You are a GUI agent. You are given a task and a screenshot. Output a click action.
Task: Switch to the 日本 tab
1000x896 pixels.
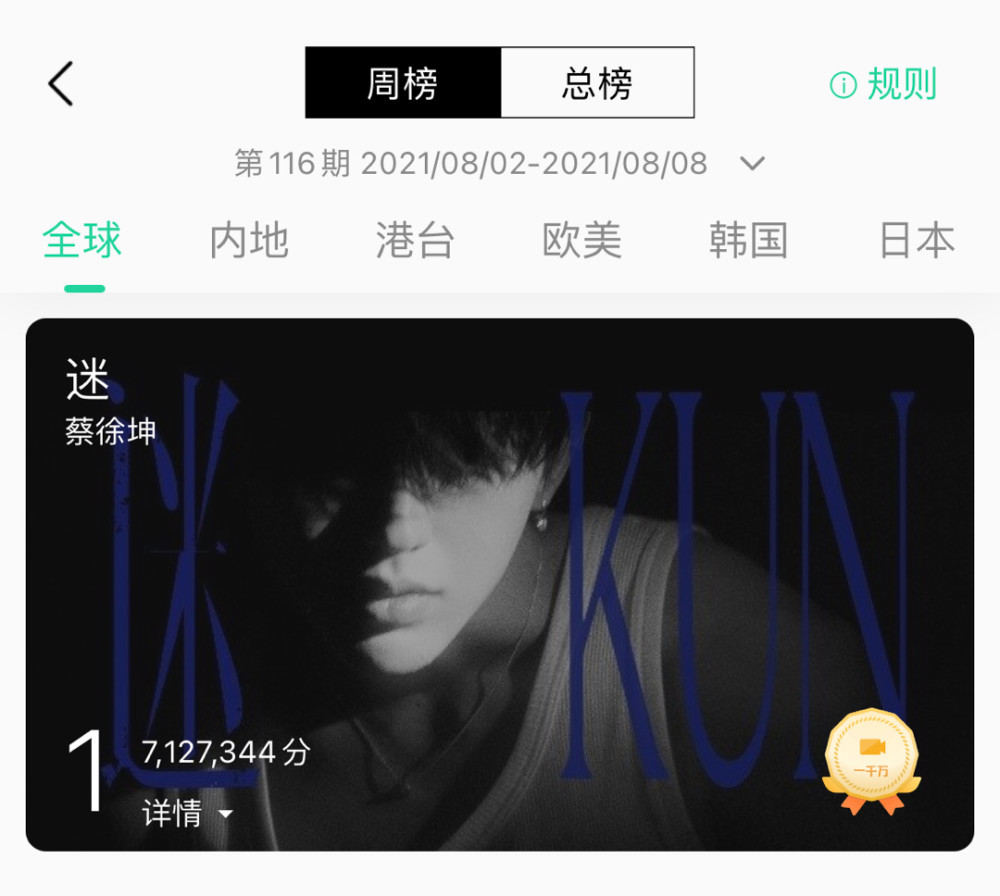(916, 242)
